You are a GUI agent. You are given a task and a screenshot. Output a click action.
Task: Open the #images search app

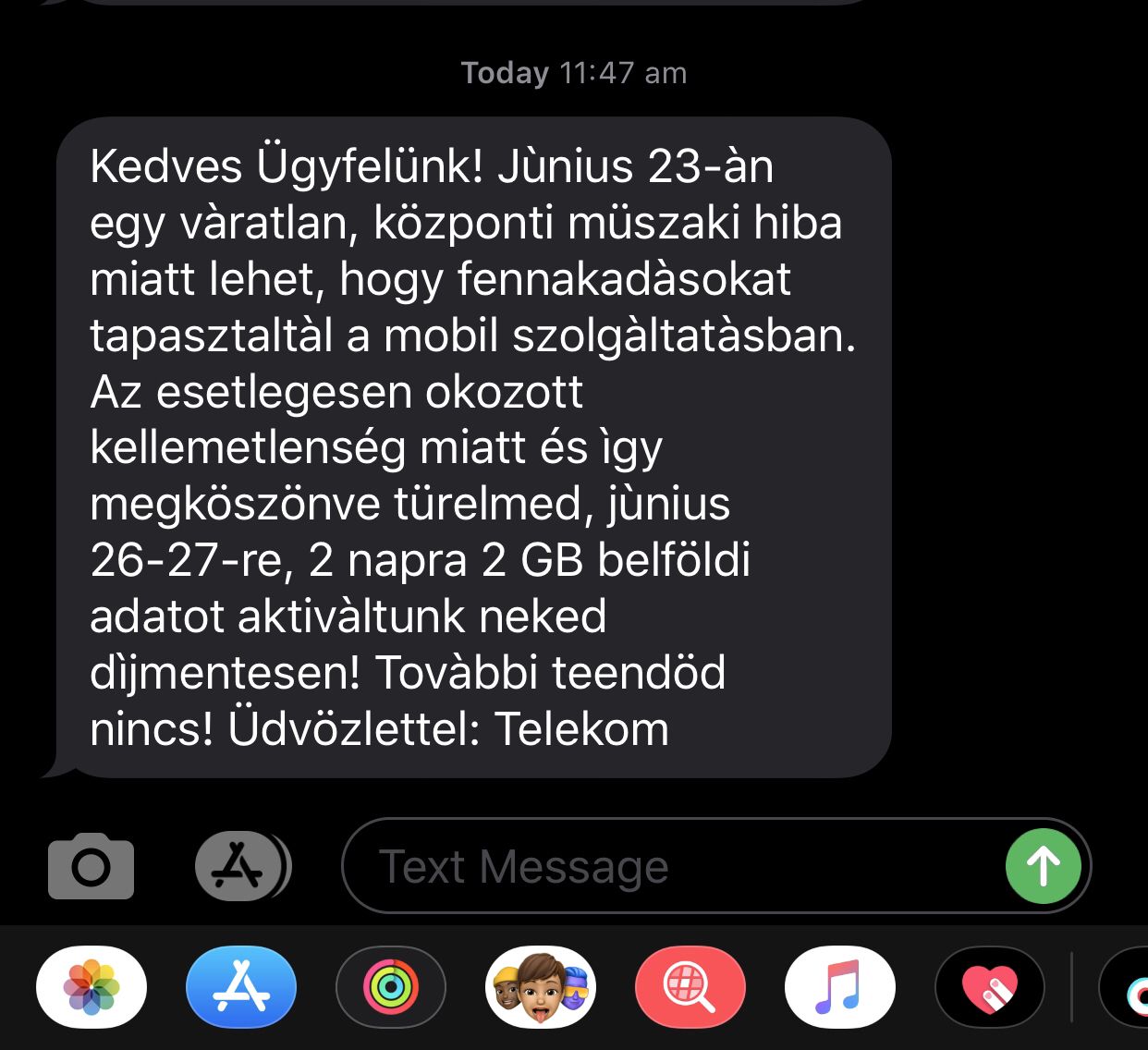pos(690,987)
